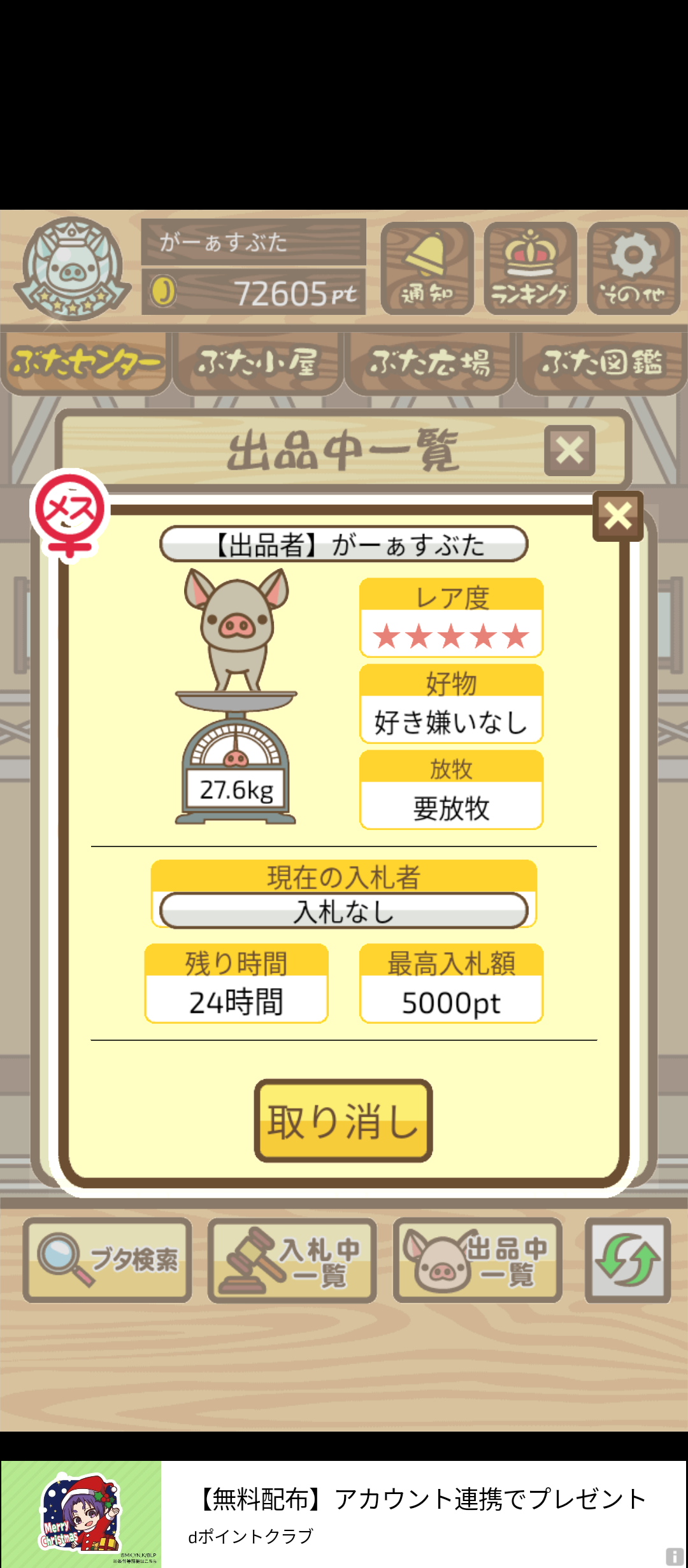Show the 入札中一覧 bidding list
Viewport: 688px width, 1568px height.
coord(292,1259)
